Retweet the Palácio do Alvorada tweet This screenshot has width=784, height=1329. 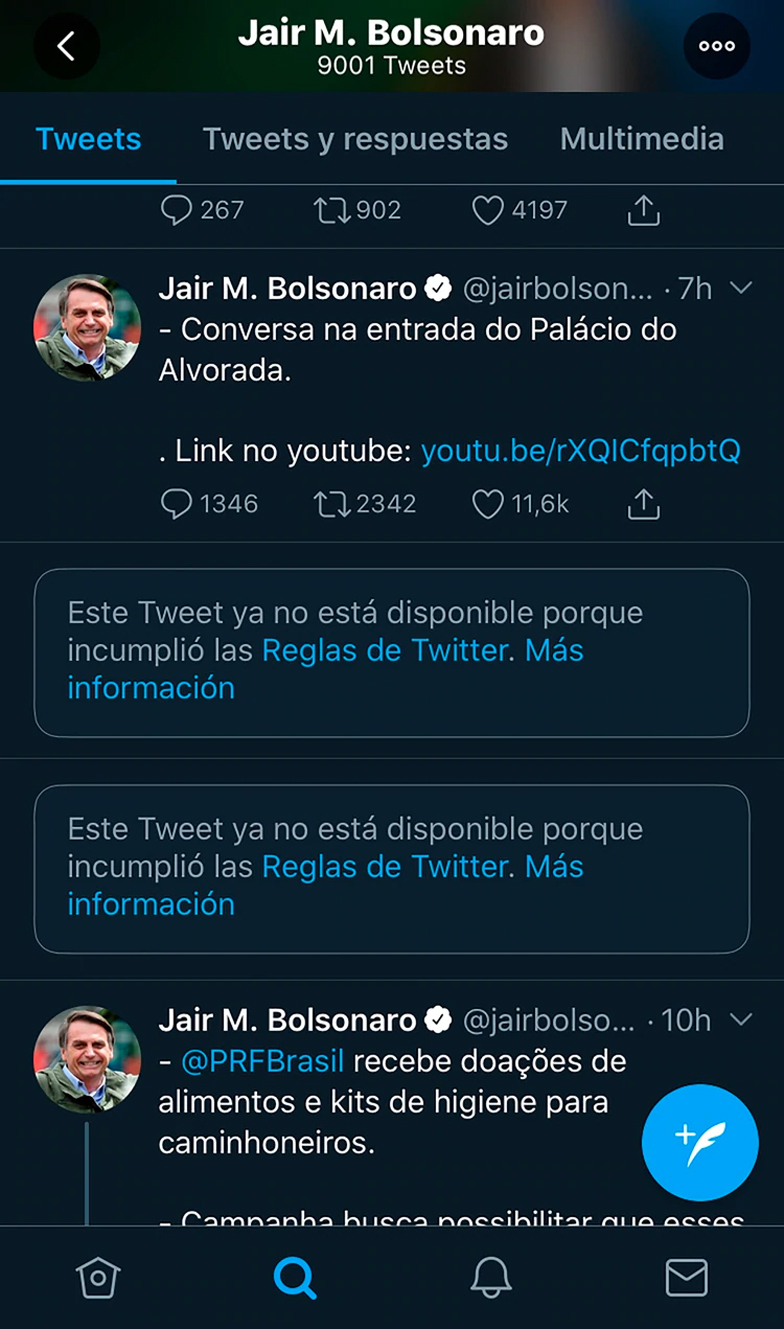[x=331, y=504]
